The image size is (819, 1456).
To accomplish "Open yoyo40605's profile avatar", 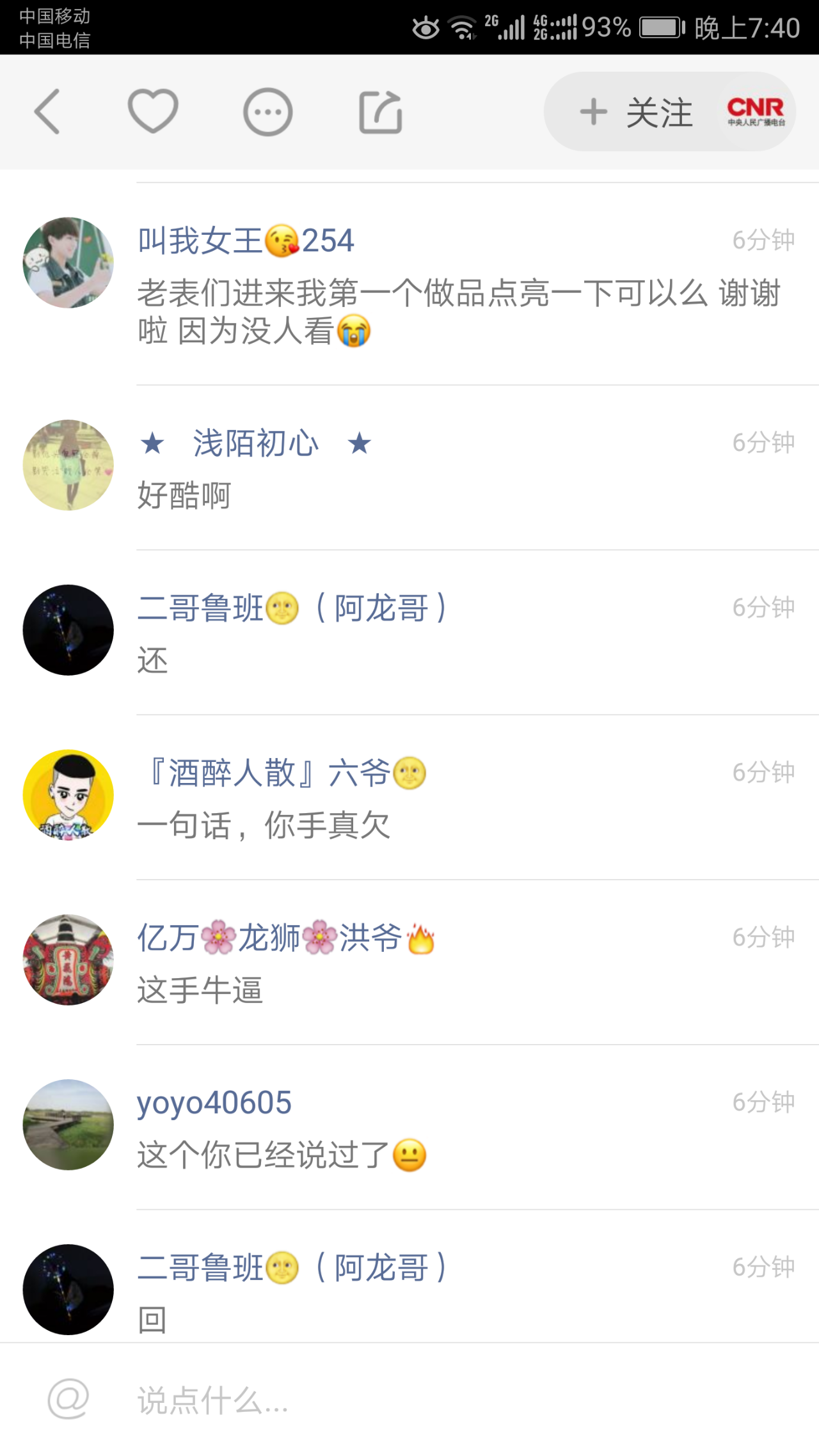I will [68, 1124].
